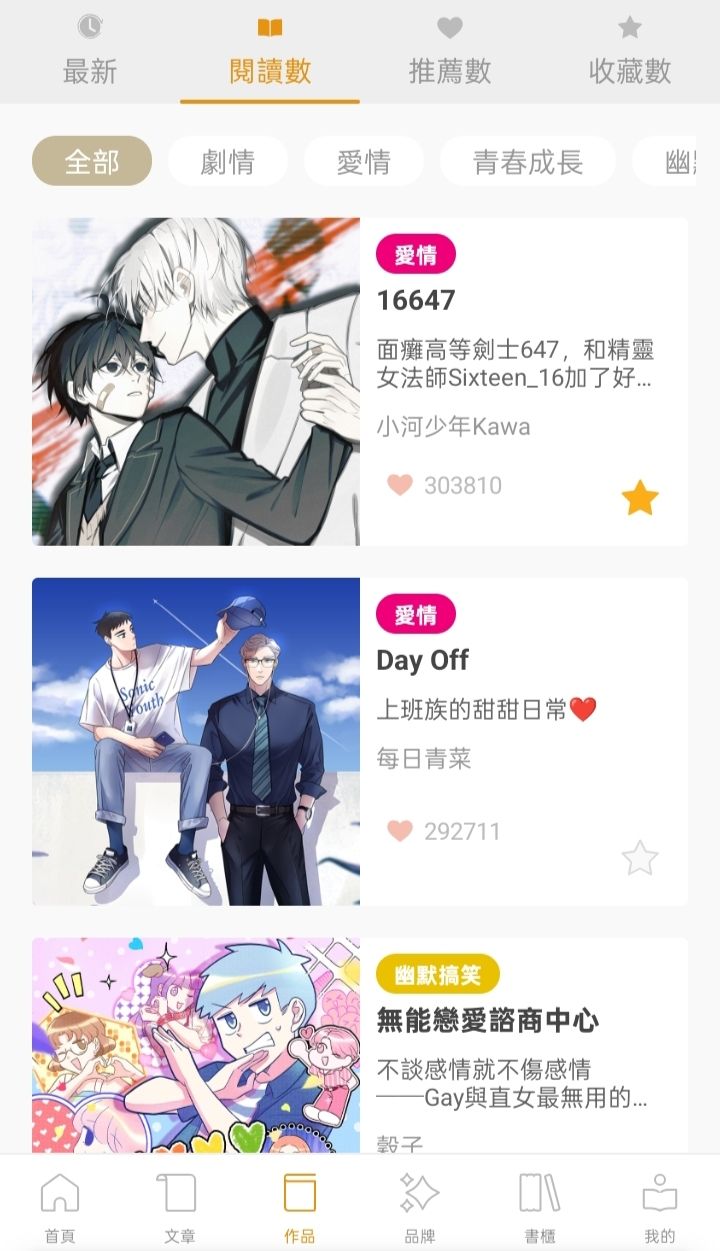Remove 16647 from favorites with the star
The image size is (720, 1251).
click(x=640, y=497)
